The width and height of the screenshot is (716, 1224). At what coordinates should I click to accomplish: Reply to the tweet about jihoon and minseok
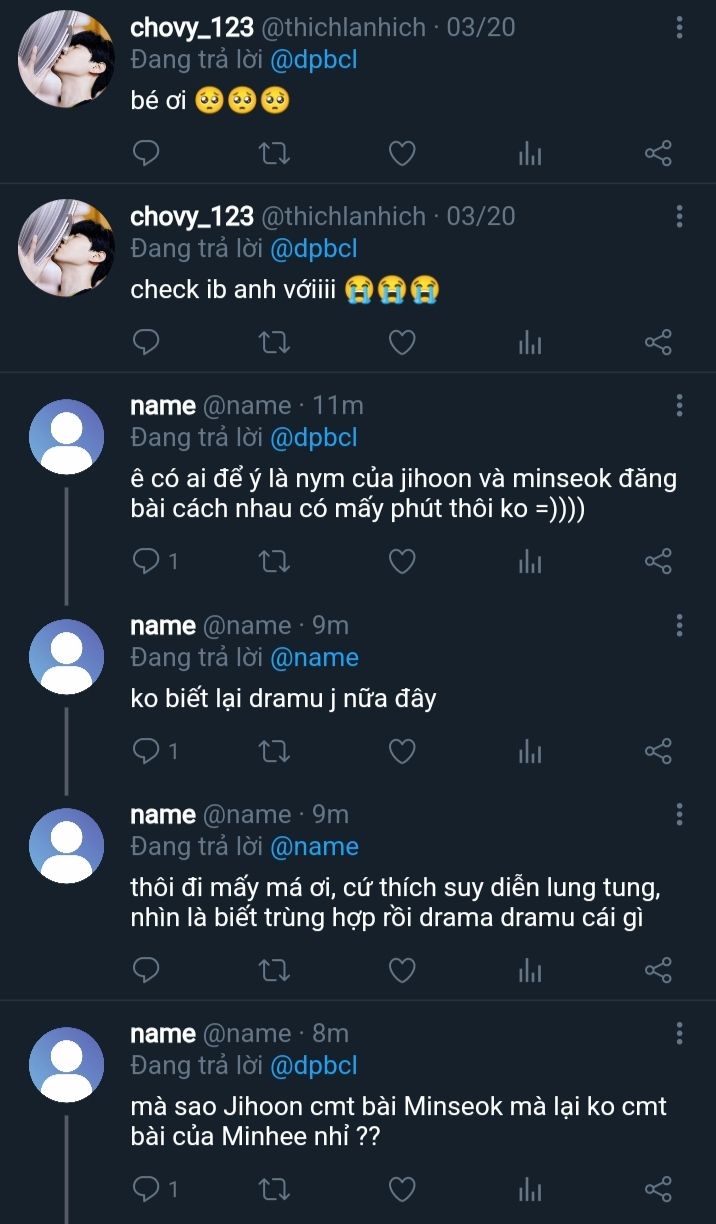(x=147, y=562)
